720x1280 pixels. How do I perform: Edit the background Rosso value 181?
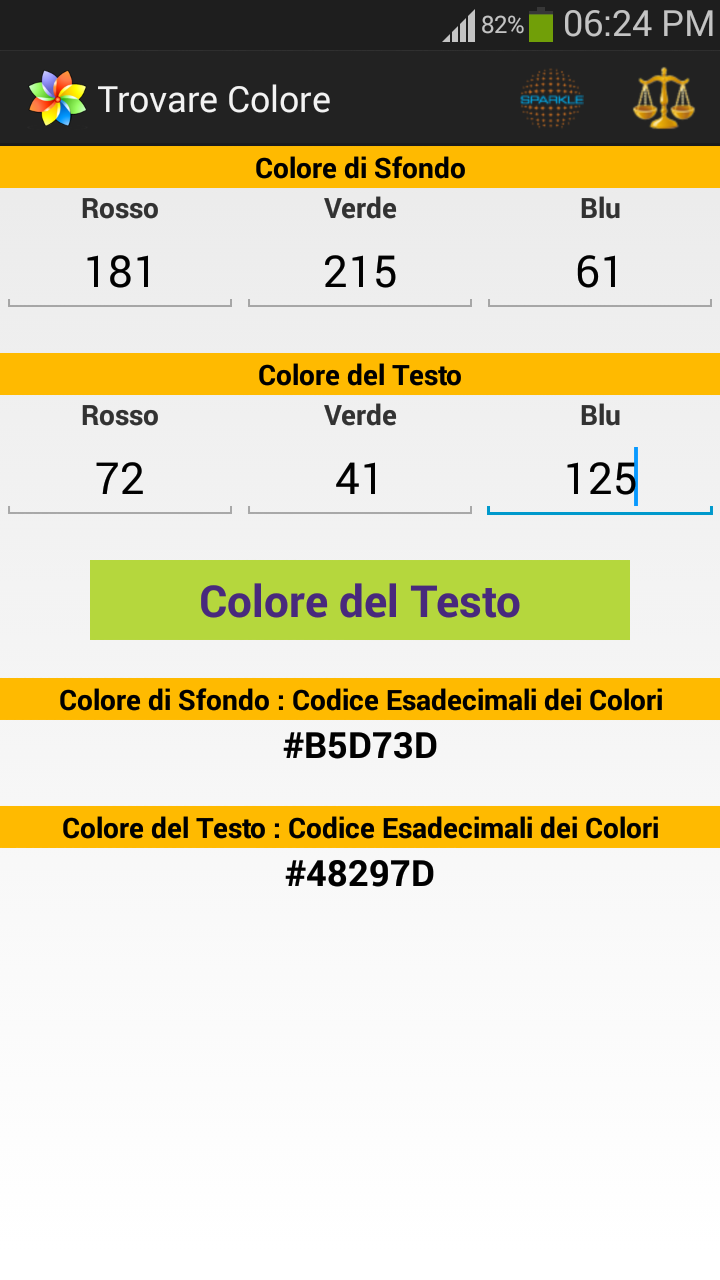pyautogui.click(x=120, y=273)
